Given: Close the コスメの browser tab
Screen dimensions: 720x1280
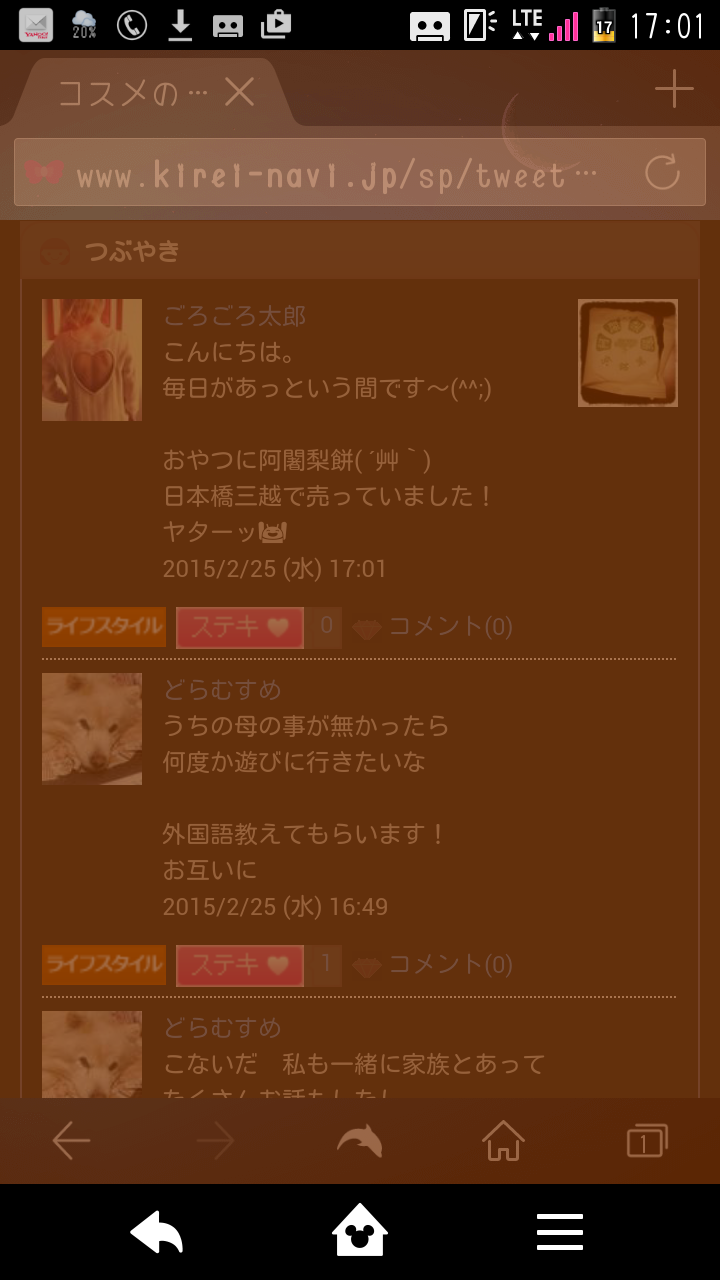Looking at the screenshot, I should (x=239, y=93).
